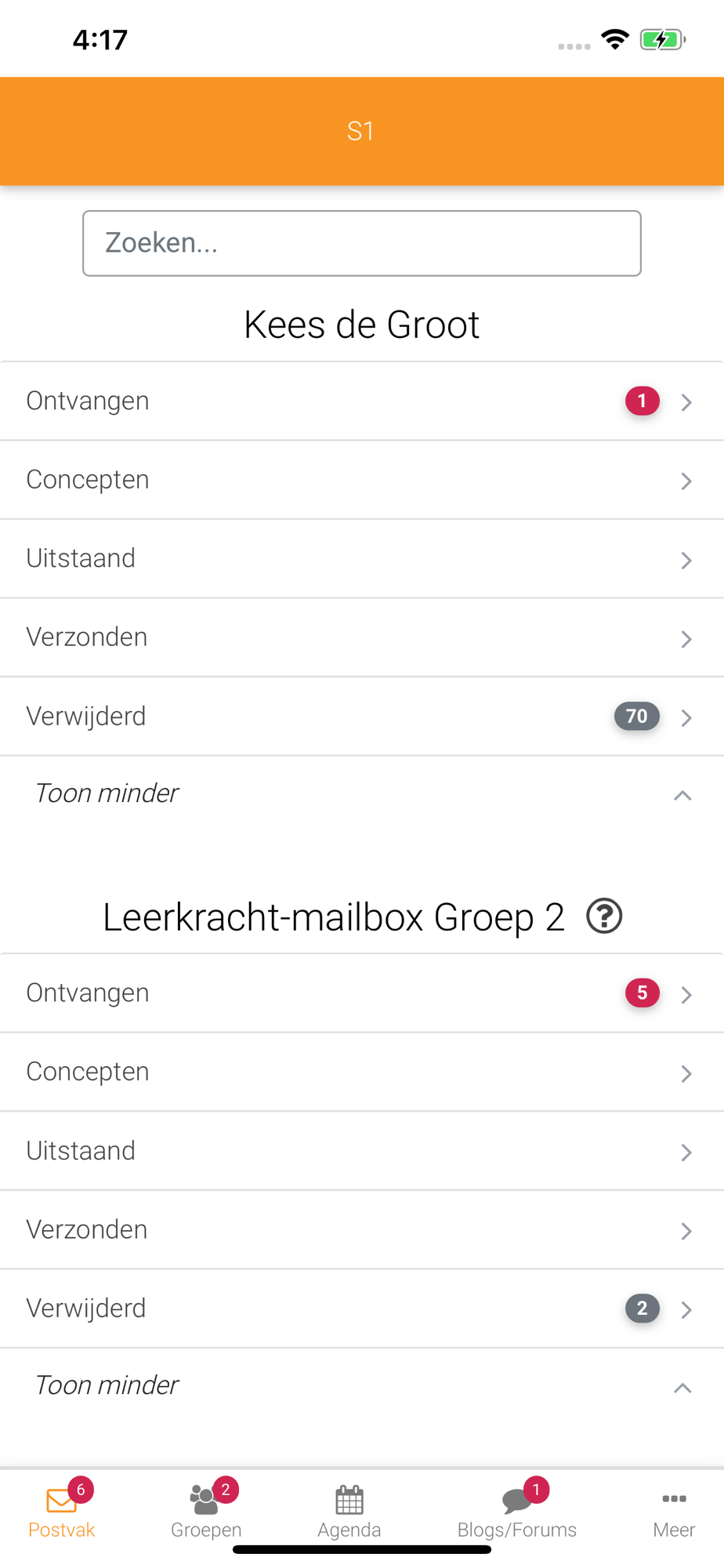This screenshot has height=1568, width=724.
Task: Switch to the Agenda tab
Action: click(349, 1510)
